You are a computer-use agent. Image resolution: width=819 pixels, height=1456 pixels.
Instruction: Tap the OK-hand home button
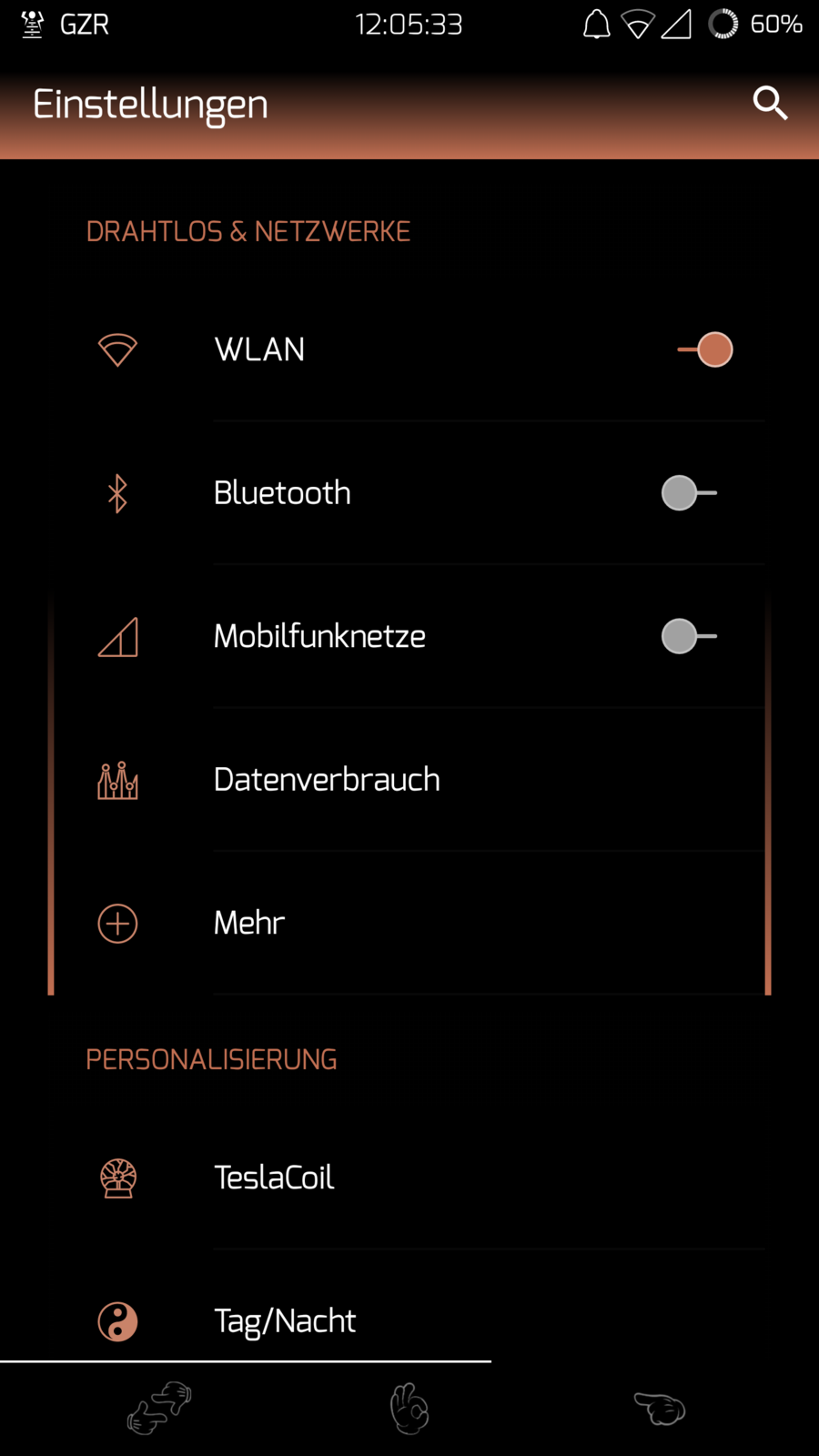tap(409, 1409)
